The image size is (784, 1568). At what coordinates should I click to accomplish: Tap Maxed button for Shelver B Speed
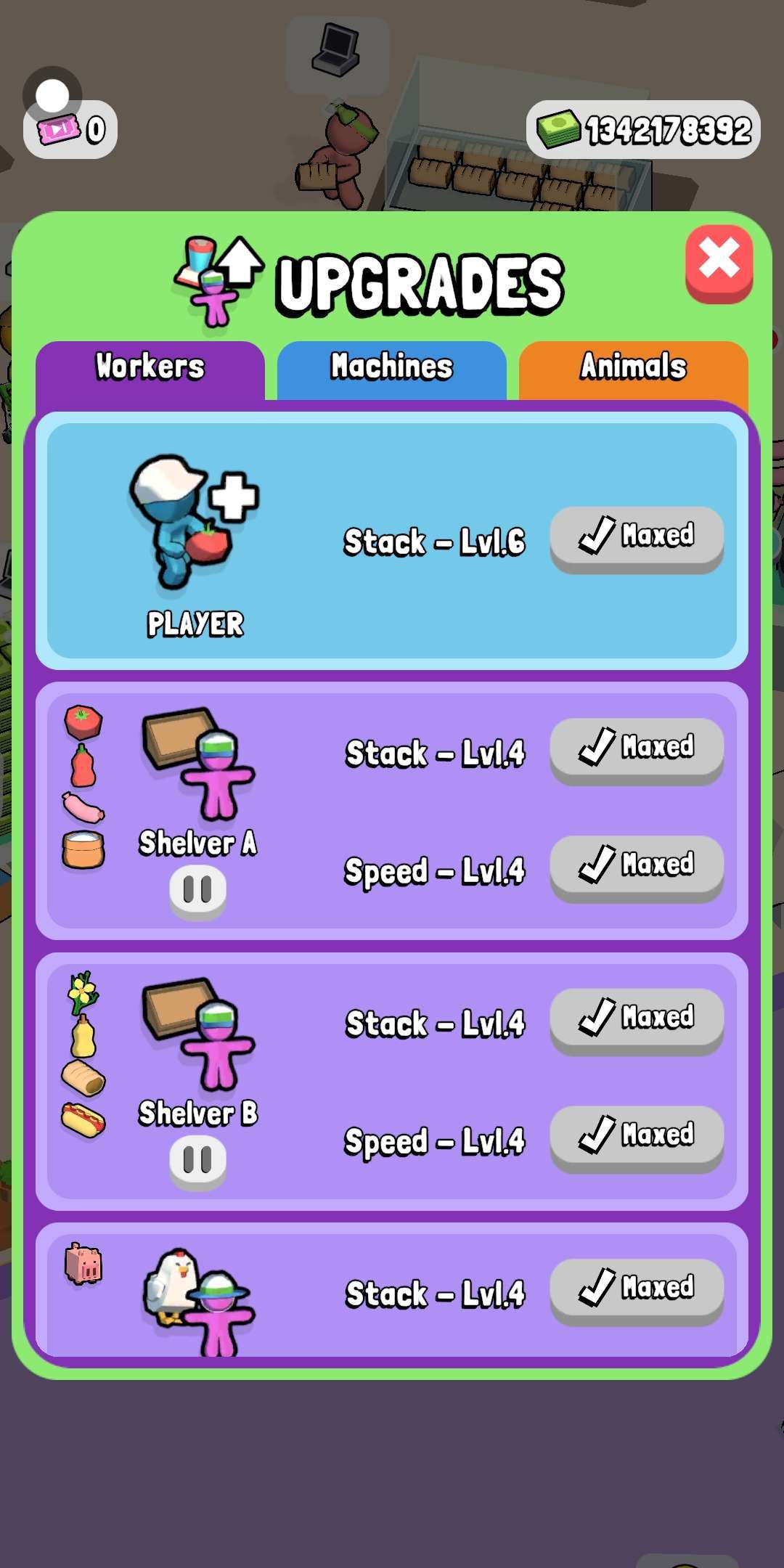(637, 1138)
